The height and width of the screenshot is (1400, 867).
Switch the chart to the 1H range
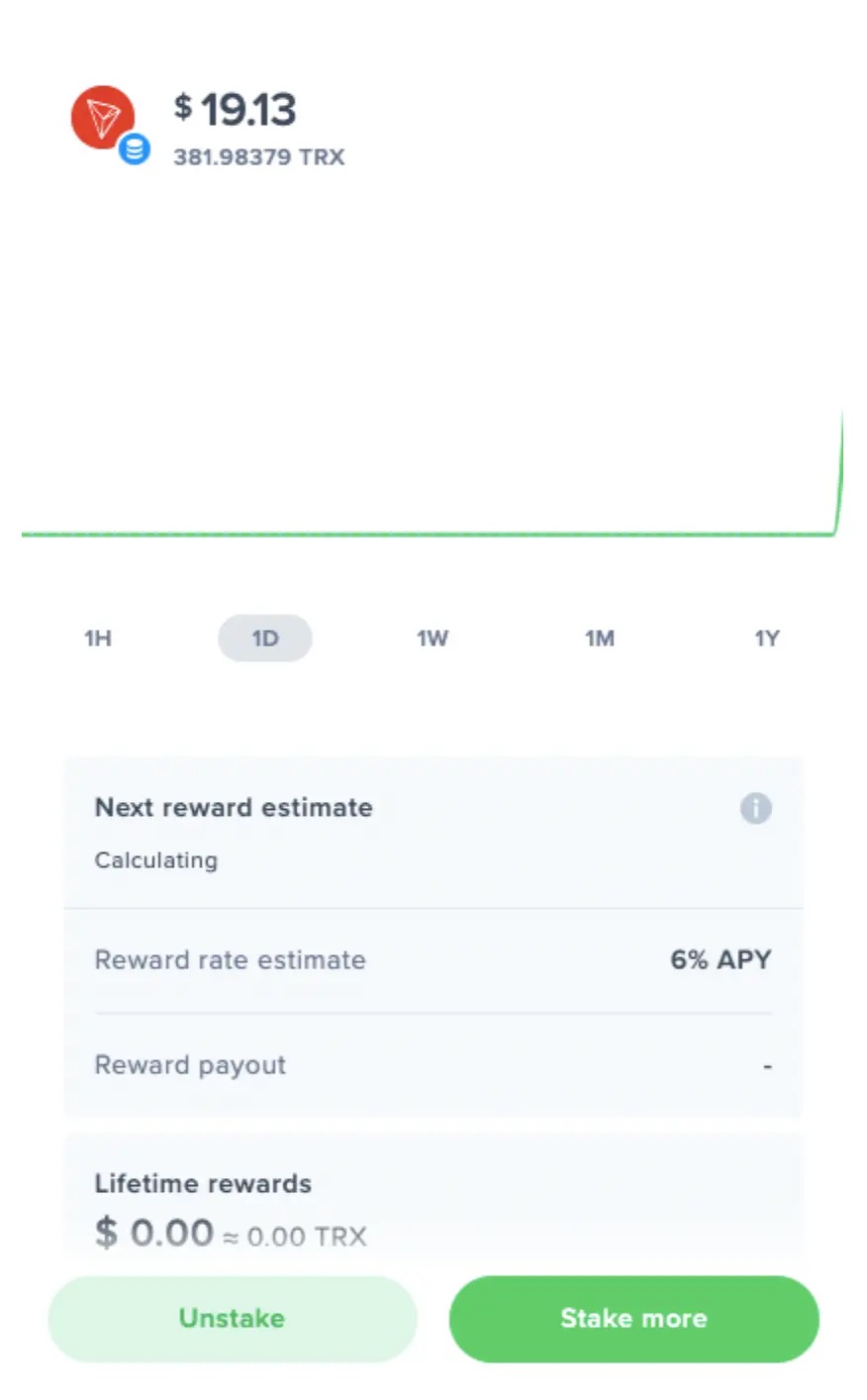[98, 639]
